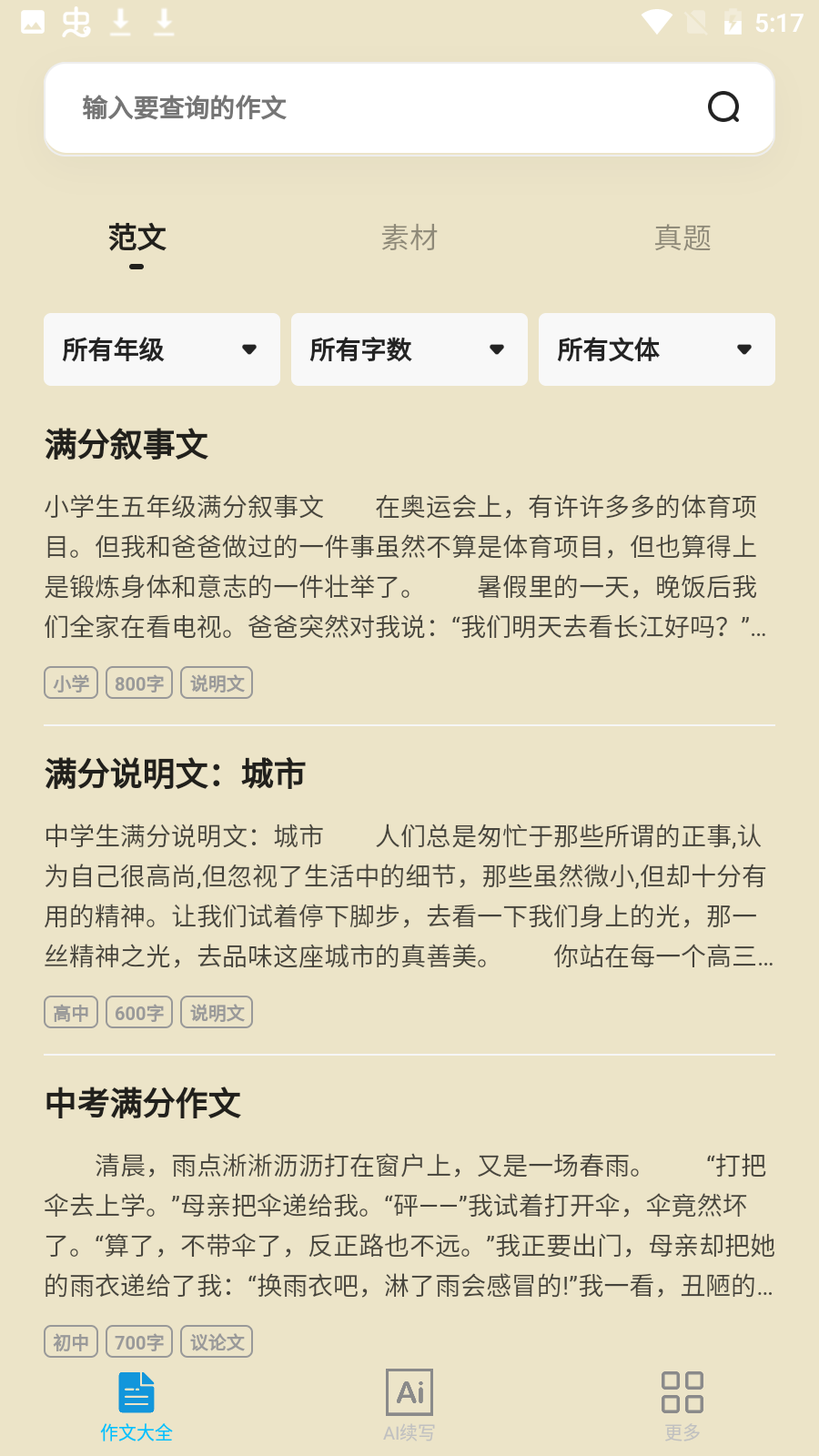Open the essay 满分叙事文
The width and height of the screenshot is (819, 1456).
126,445
